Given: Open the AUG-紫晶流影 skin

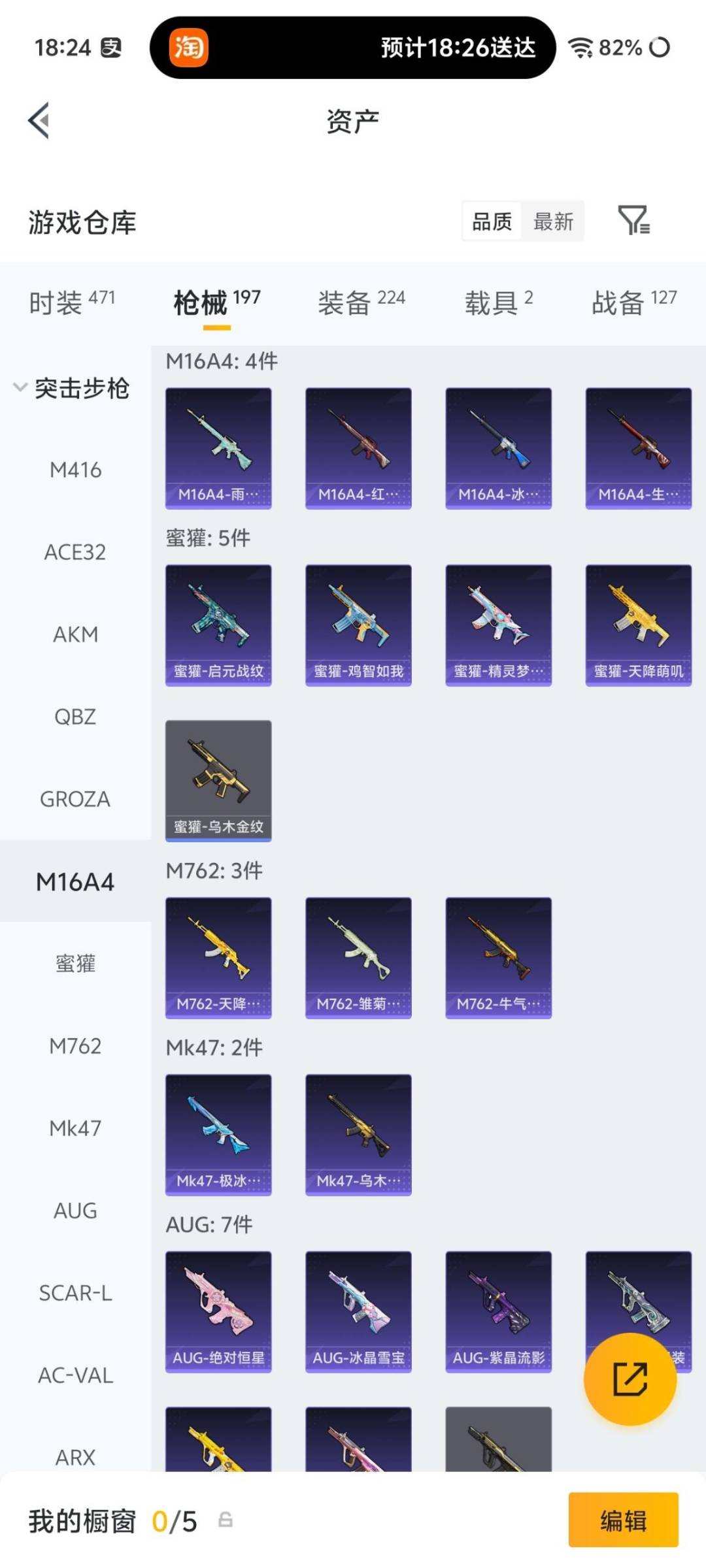Looking at the screenshot, I should [499, 1312].
